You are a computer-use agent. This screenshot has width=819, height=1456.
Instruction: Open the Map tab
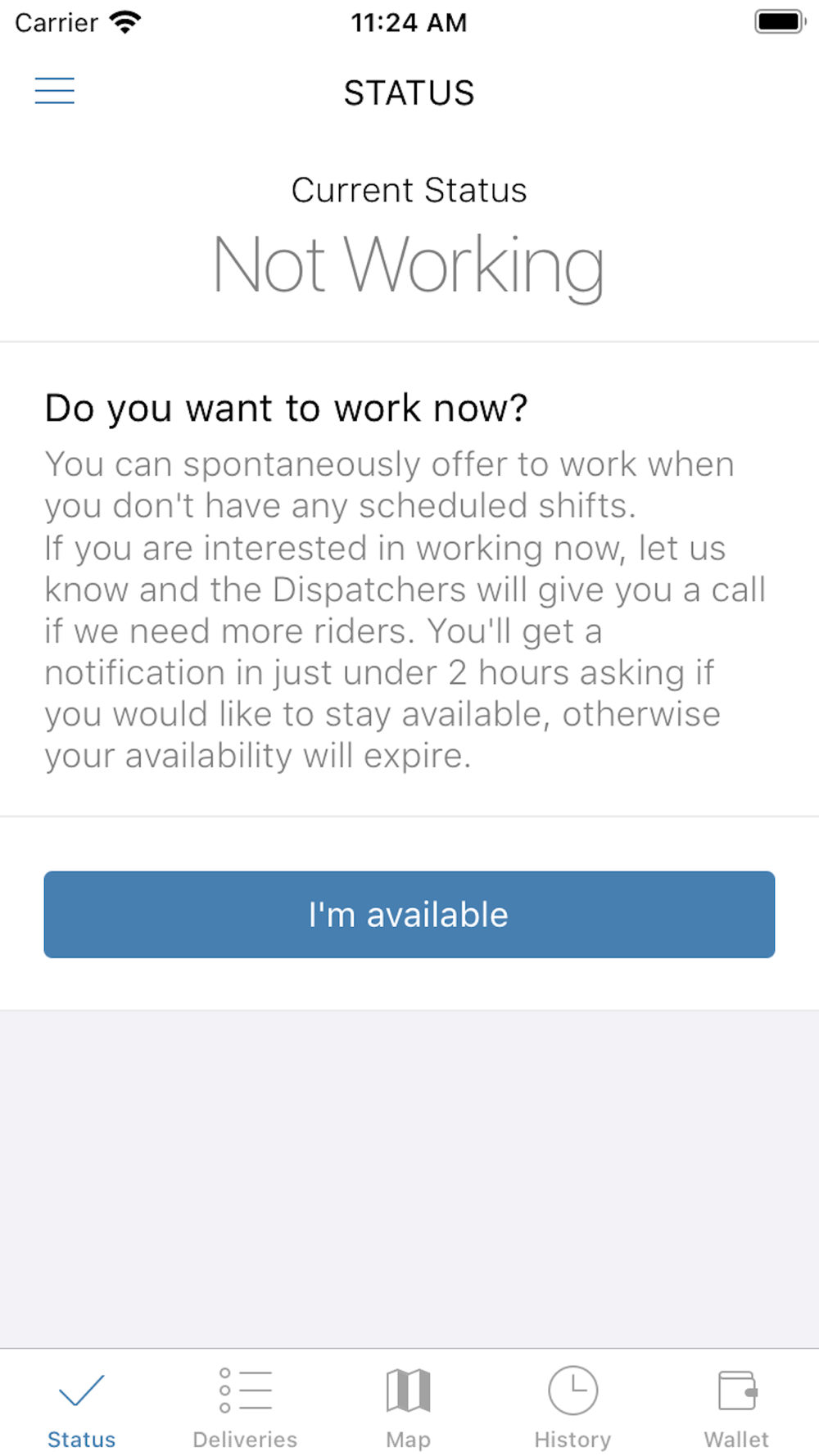tap(409, 1409)
